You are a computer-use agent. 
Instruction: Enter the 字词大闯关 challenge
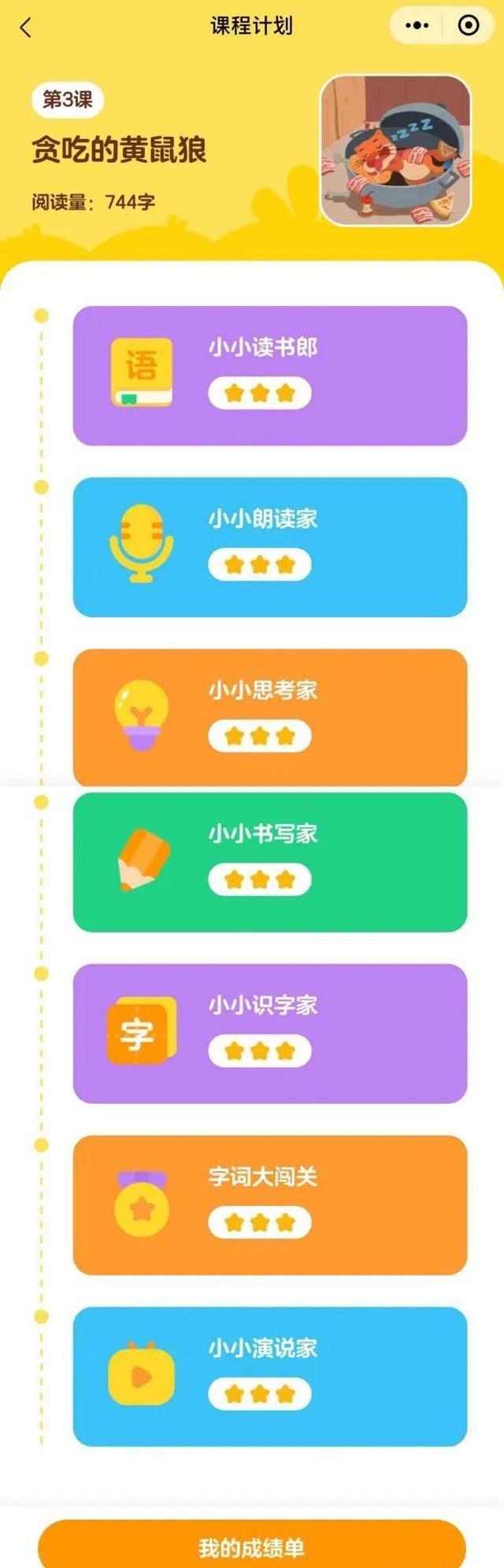[x=270, y=1204]
